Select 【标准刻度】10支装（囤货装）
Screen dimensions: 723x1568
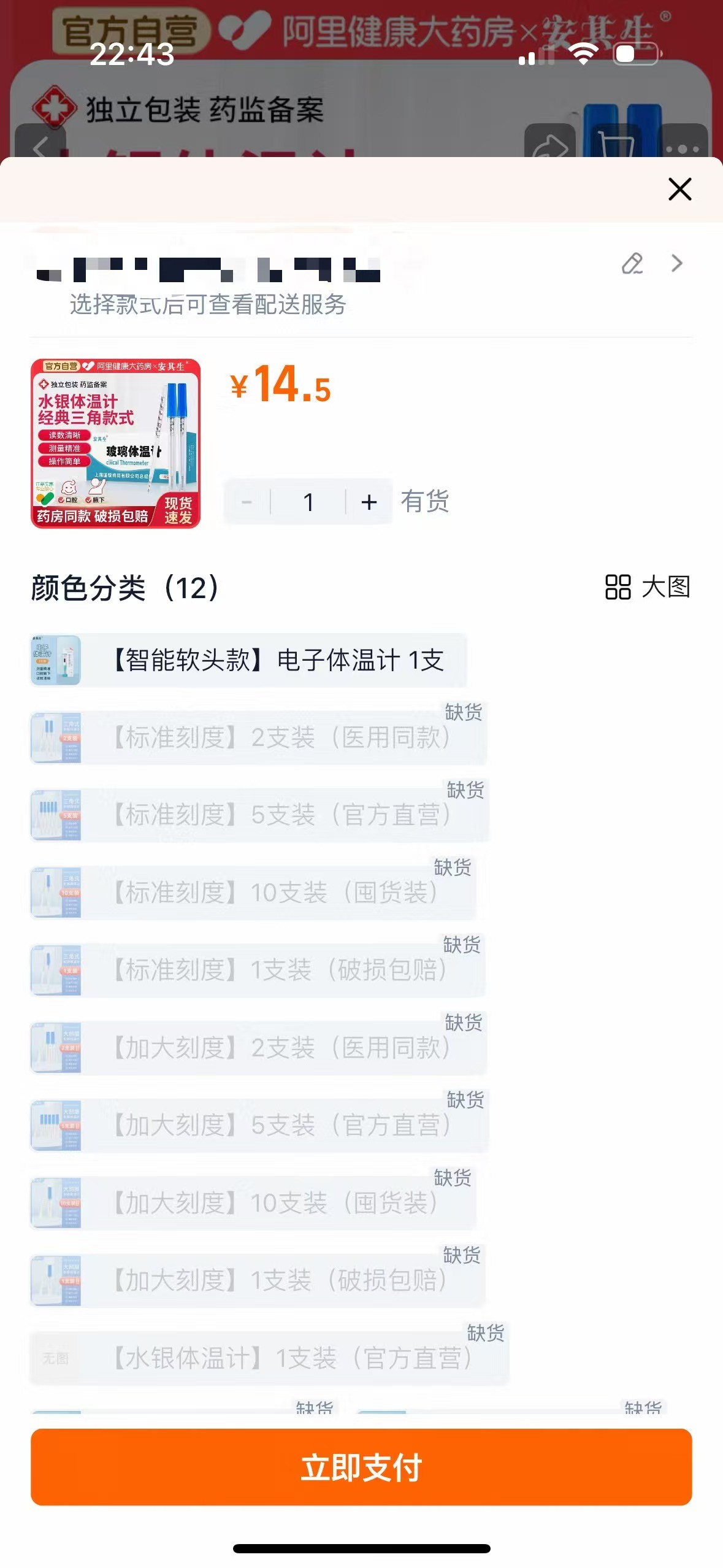point(253,893)
